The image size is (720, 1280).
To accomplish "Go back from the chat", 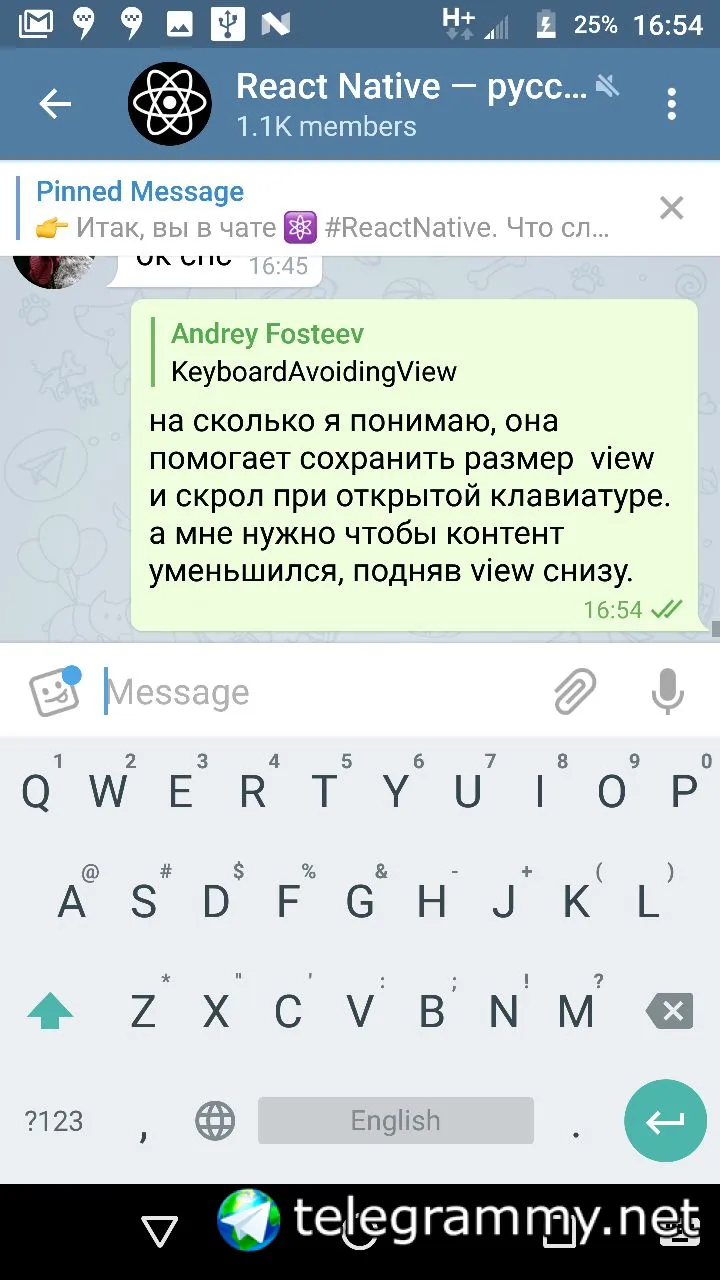I will [55, 104].
